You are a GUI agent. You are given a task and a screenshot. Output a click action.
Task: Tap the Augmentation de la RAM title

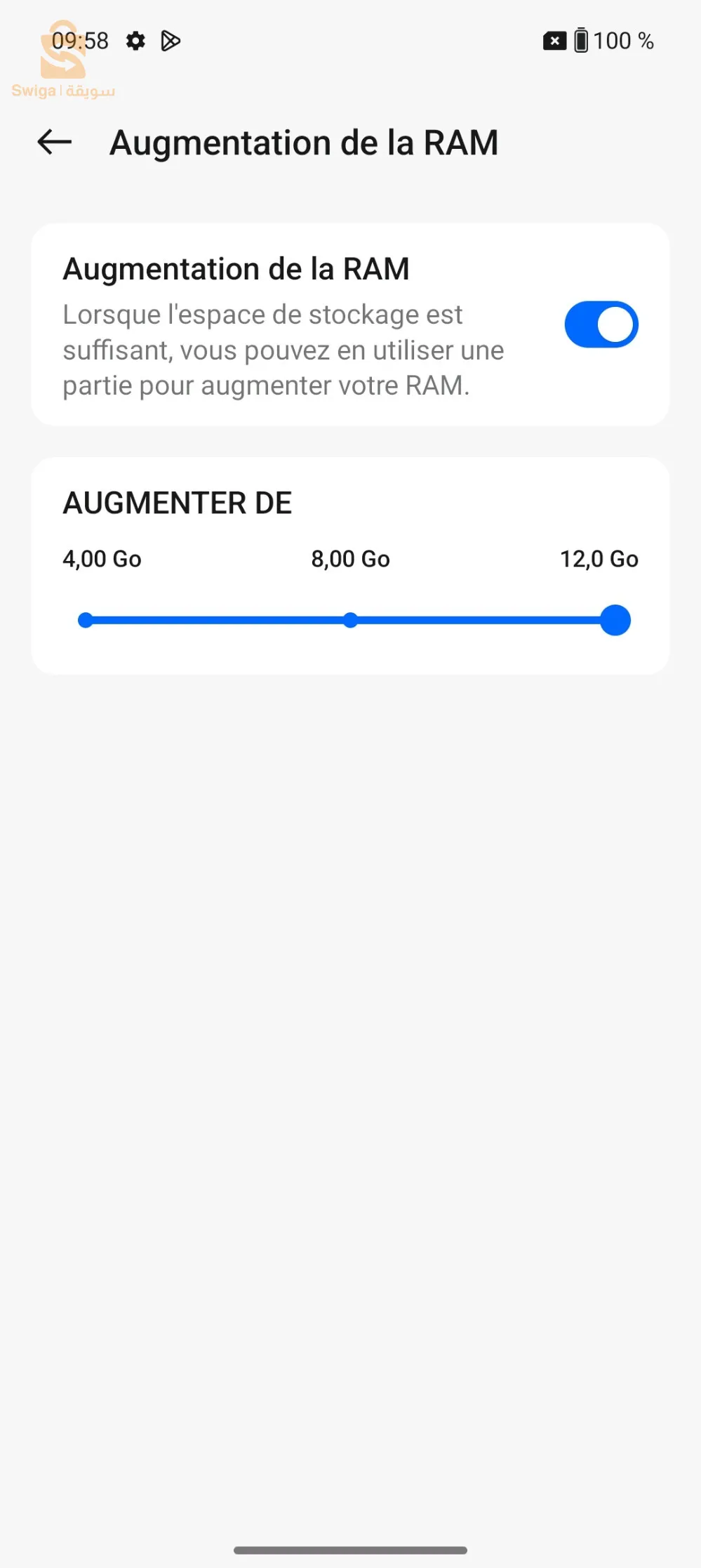point(236,269)
